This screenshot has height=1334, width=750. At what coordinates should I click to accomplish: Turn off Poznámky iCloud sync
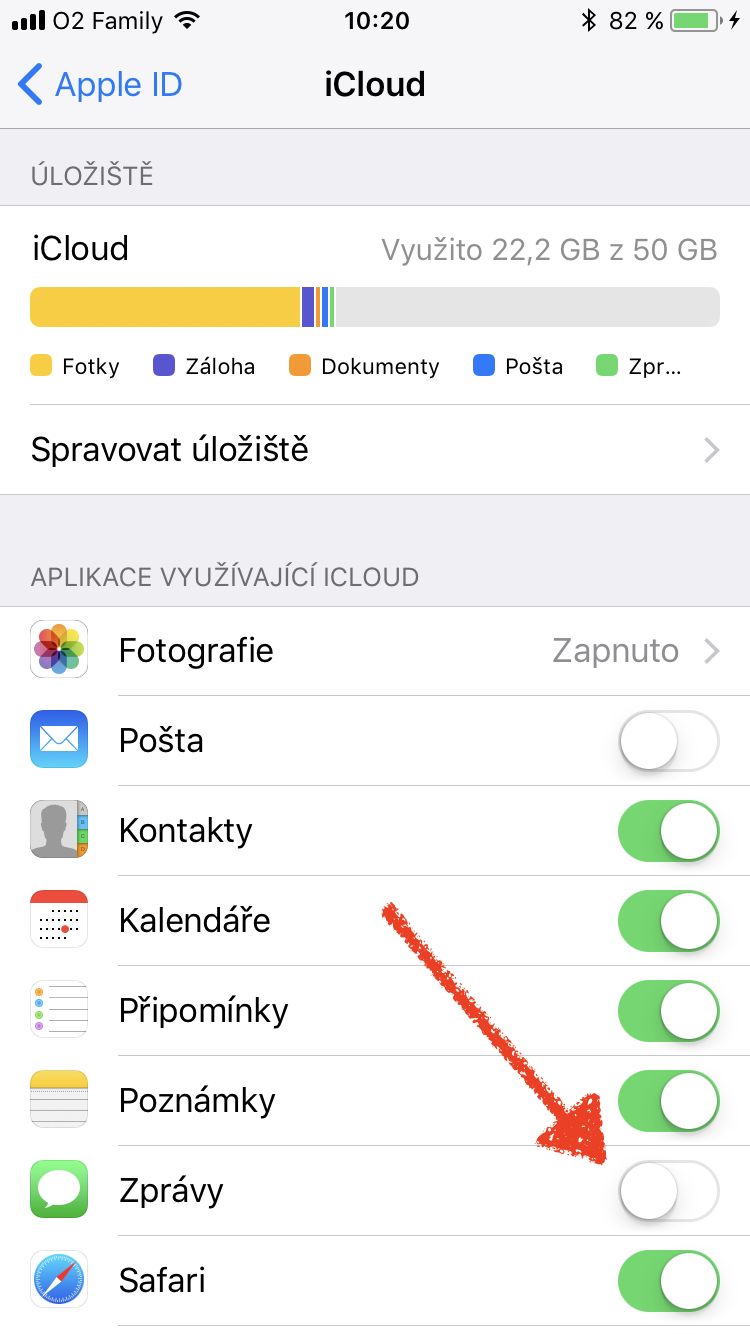[668, 1101]
